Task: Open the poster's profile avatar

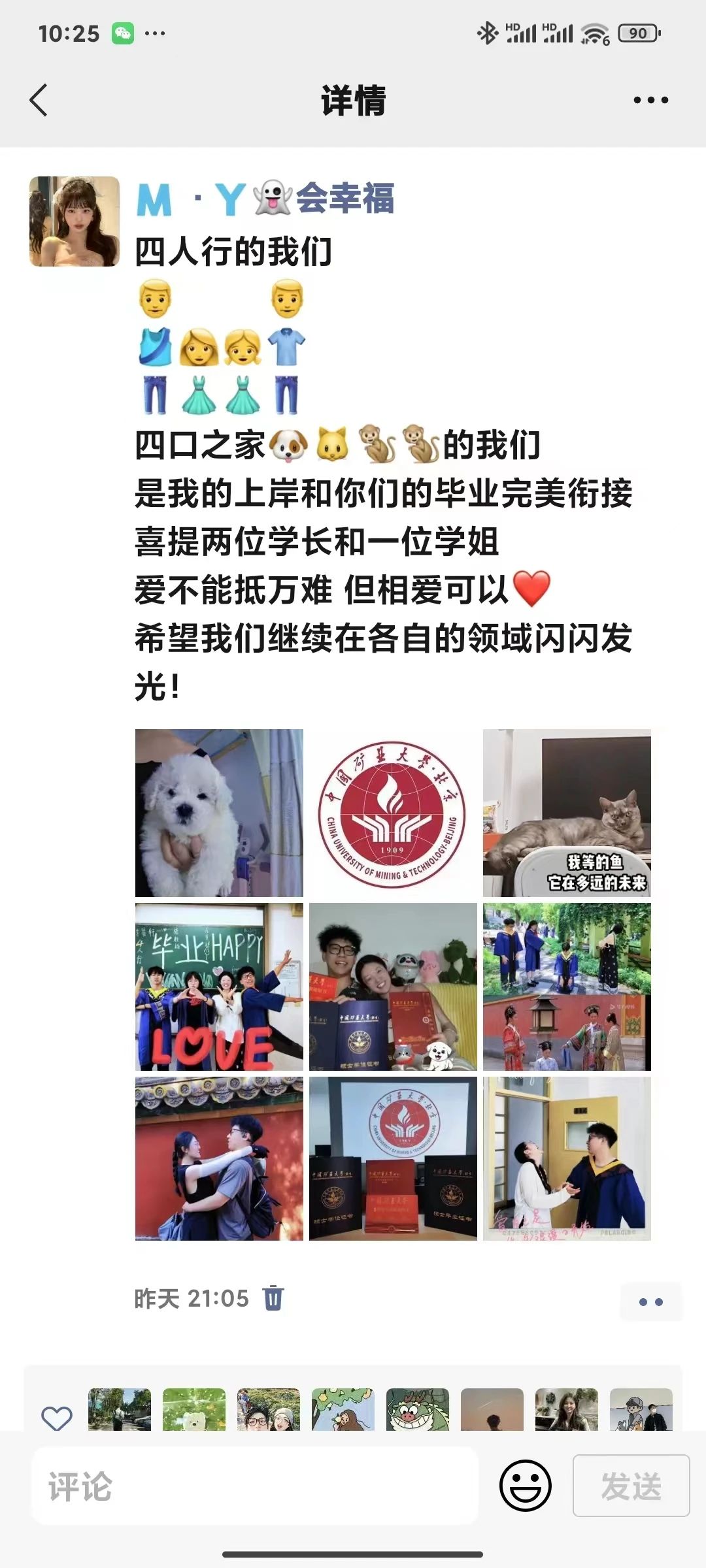Action: [75, 221]
